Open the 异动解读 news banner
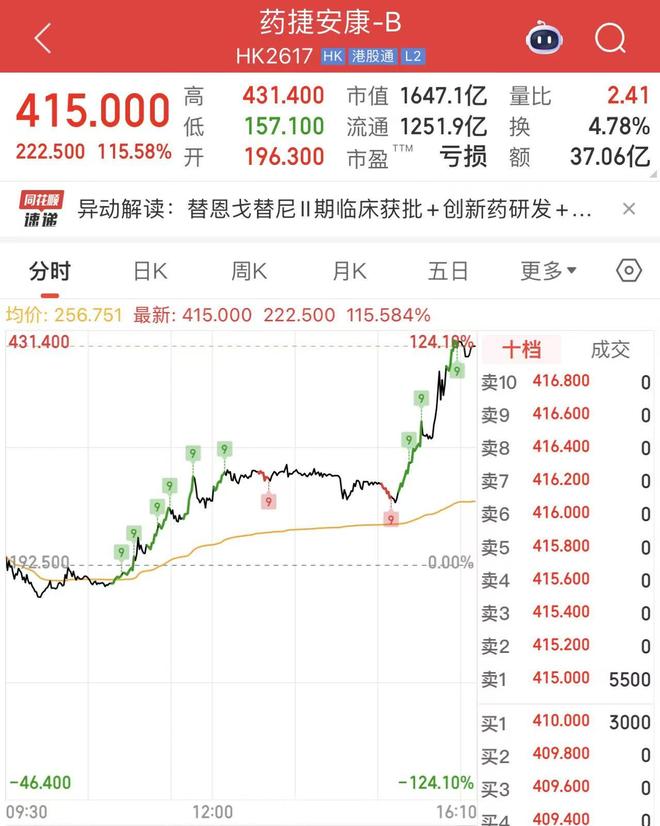 pyautogui.click(x=335, y=210)
